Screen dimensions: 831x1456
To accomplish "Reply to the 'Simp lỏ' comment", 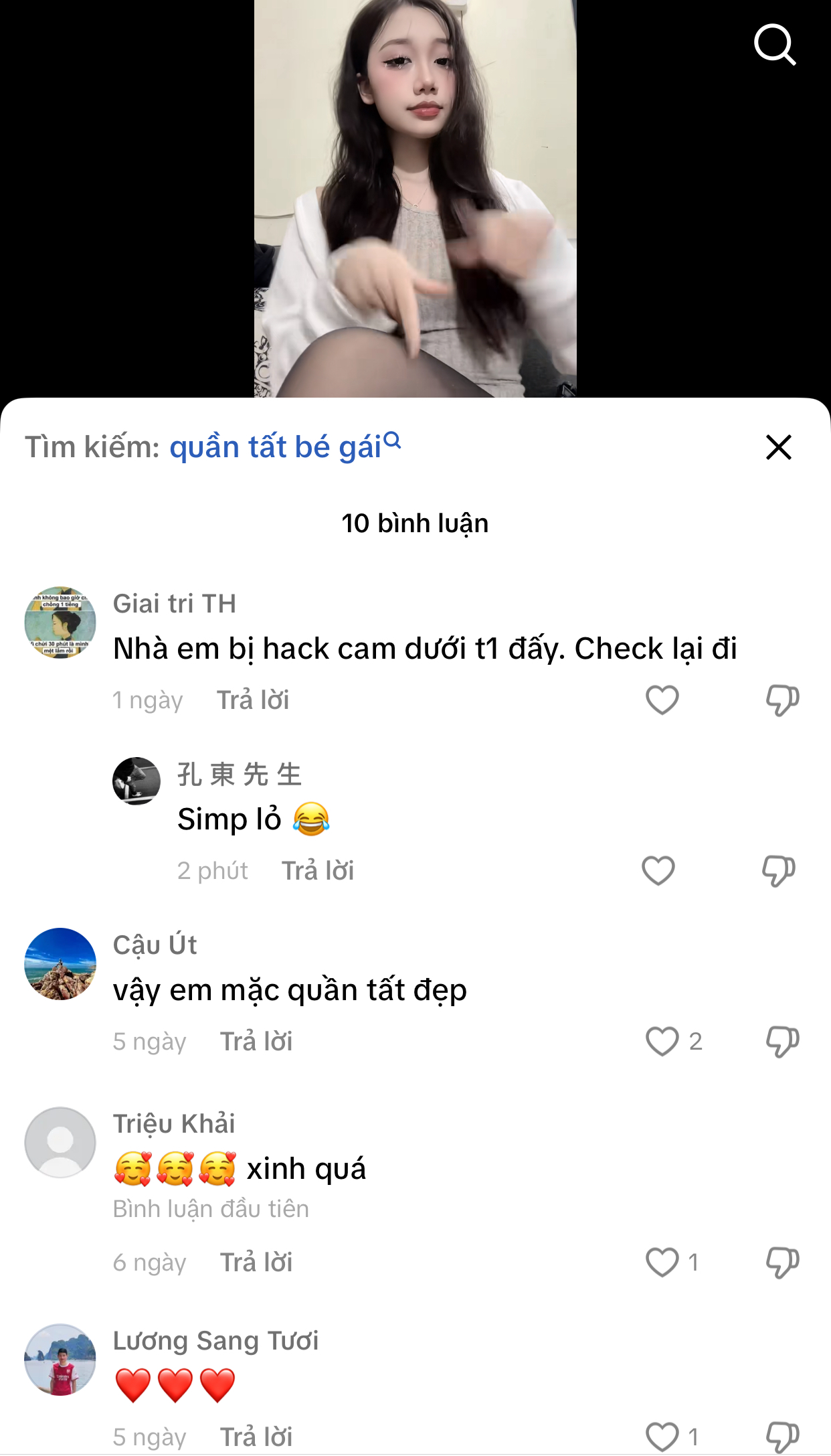I will tap(317, 871).
